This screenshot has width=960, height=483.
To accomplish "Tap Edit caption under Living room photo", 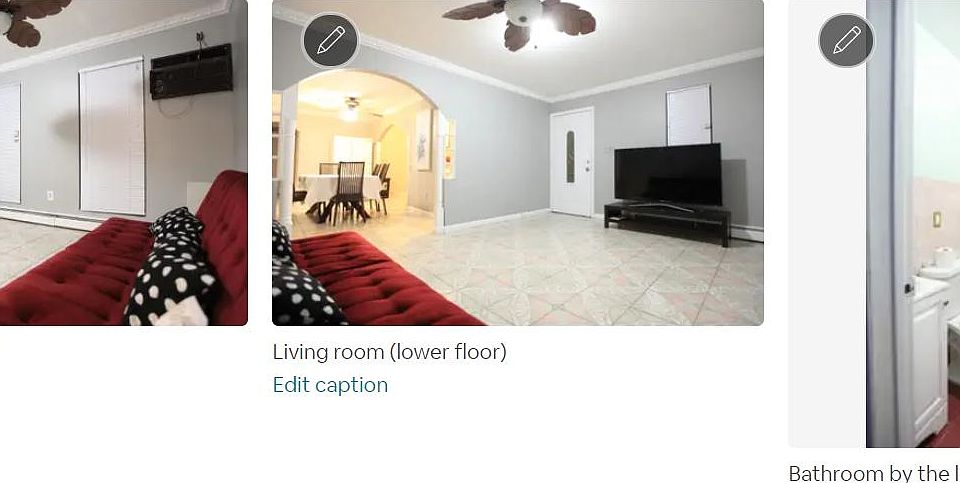I will tap(330, 385).
